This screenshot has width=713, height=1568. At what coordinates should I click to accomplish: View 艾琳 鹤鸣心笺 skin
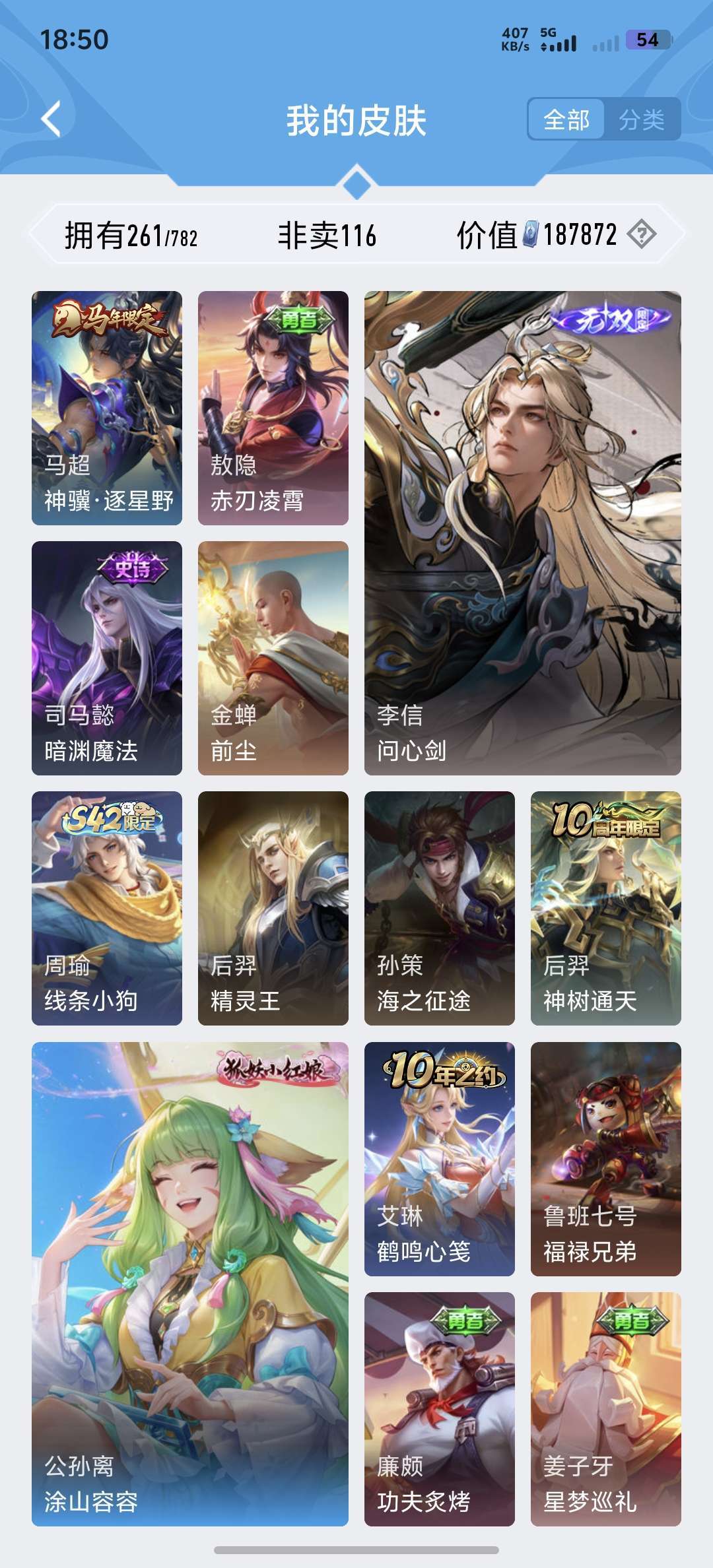click(x=440, y=1159)
